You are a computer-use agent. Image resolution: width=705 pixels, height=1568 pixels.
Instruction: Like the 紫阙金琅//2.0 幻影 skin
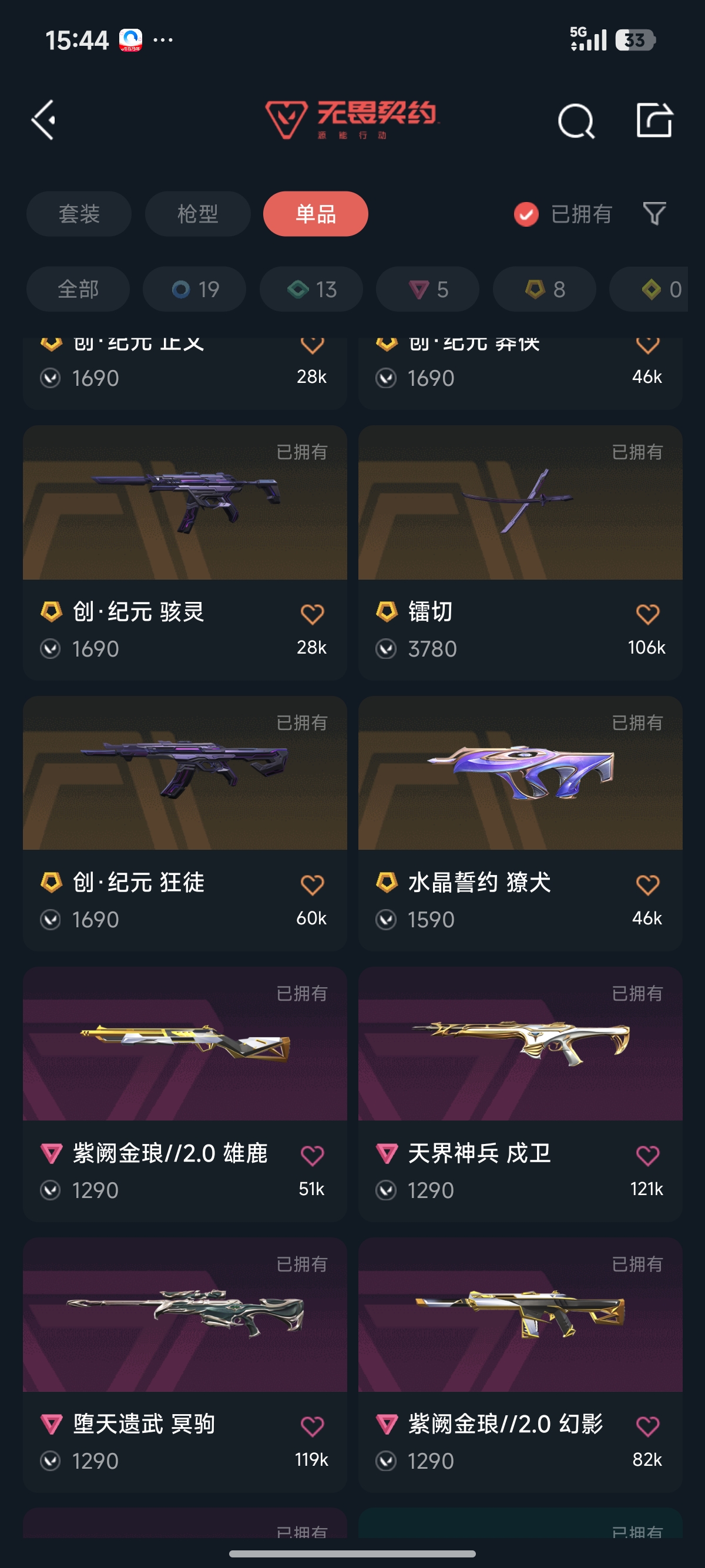(648, 1426)
